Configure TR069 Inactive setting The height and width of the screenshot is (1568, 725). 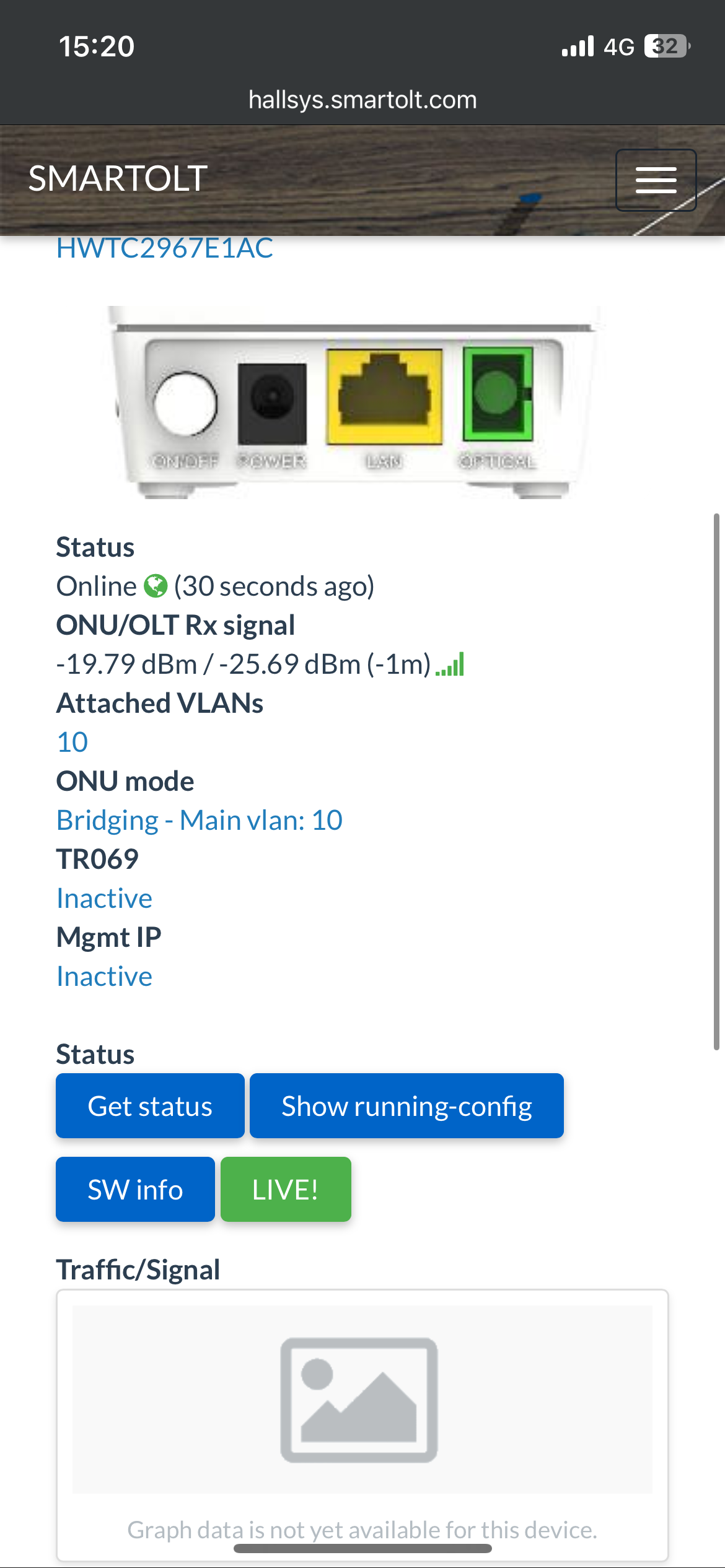(104, 898)
